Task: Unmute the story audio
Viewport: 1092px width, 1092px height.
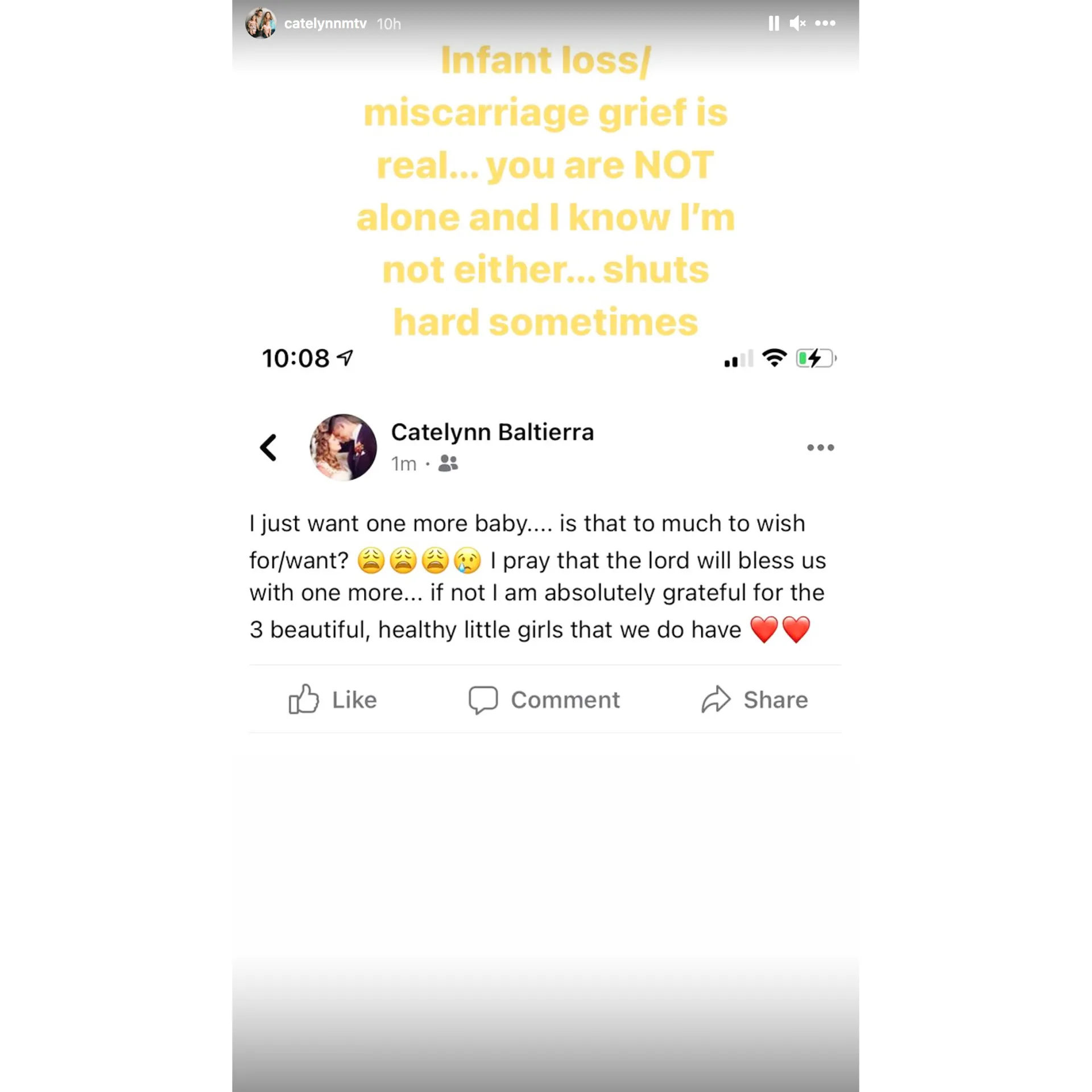Action: pos(797,23)
